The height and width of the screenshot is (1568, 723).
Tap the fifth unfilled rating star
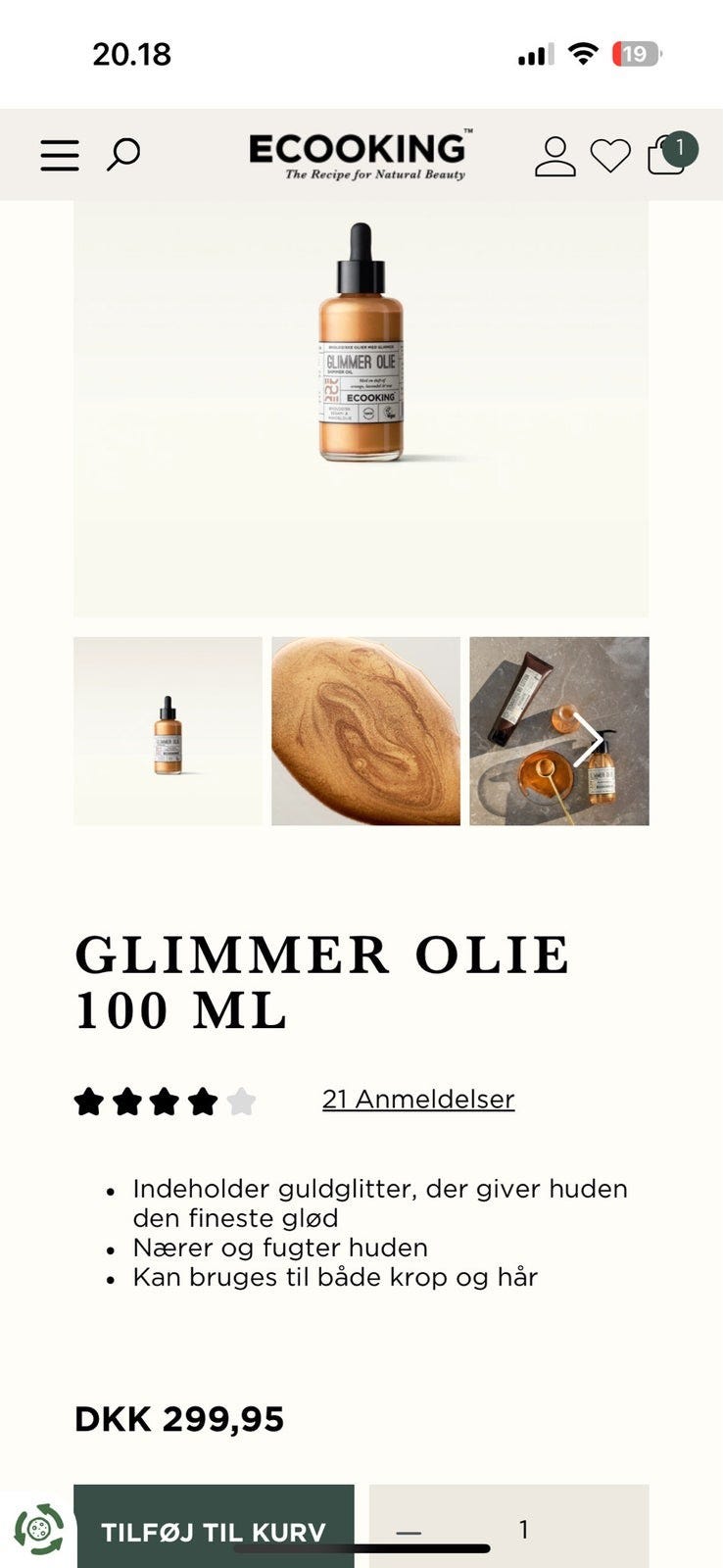click(x=240, y=1101)
